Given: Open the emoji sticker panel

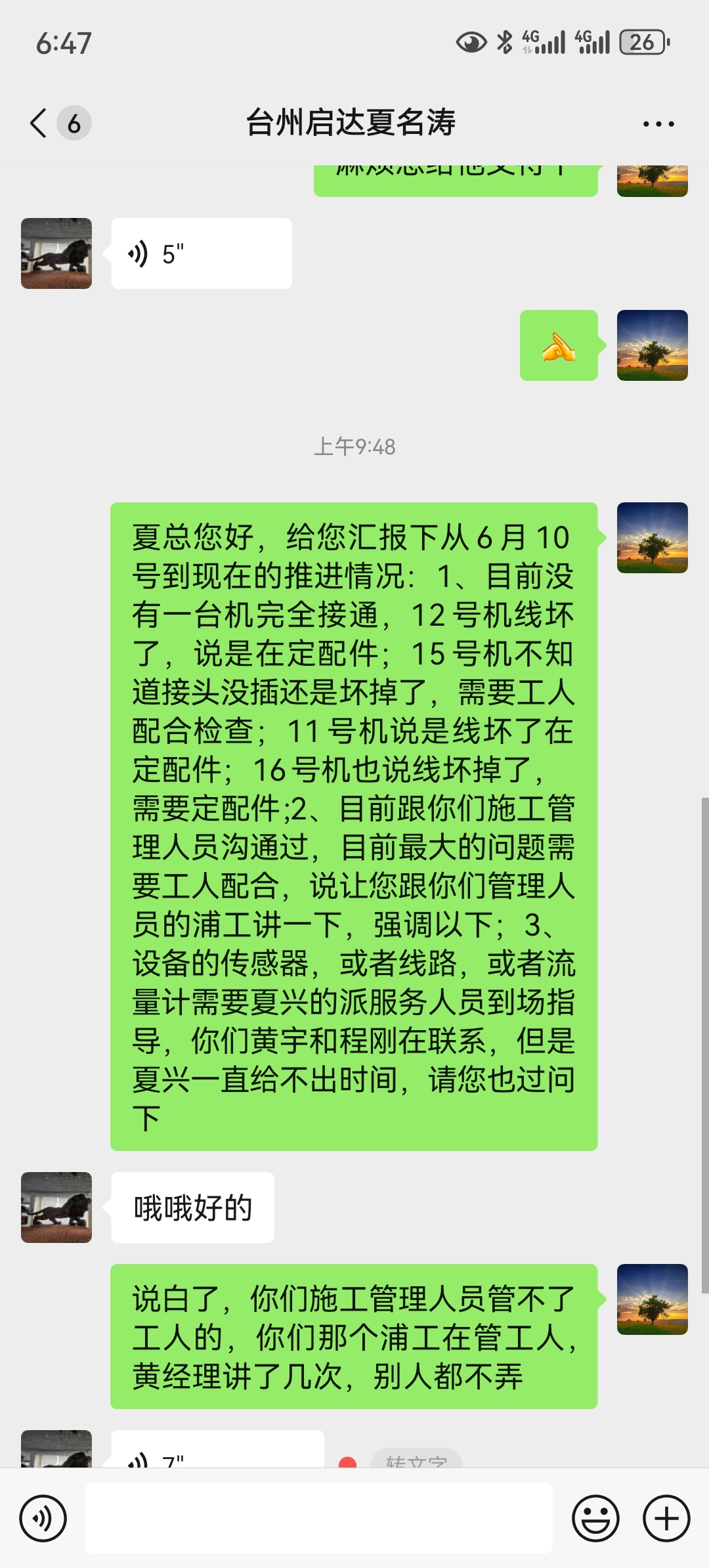Looking at the screenshot, I should click(x=595, y=1518).
